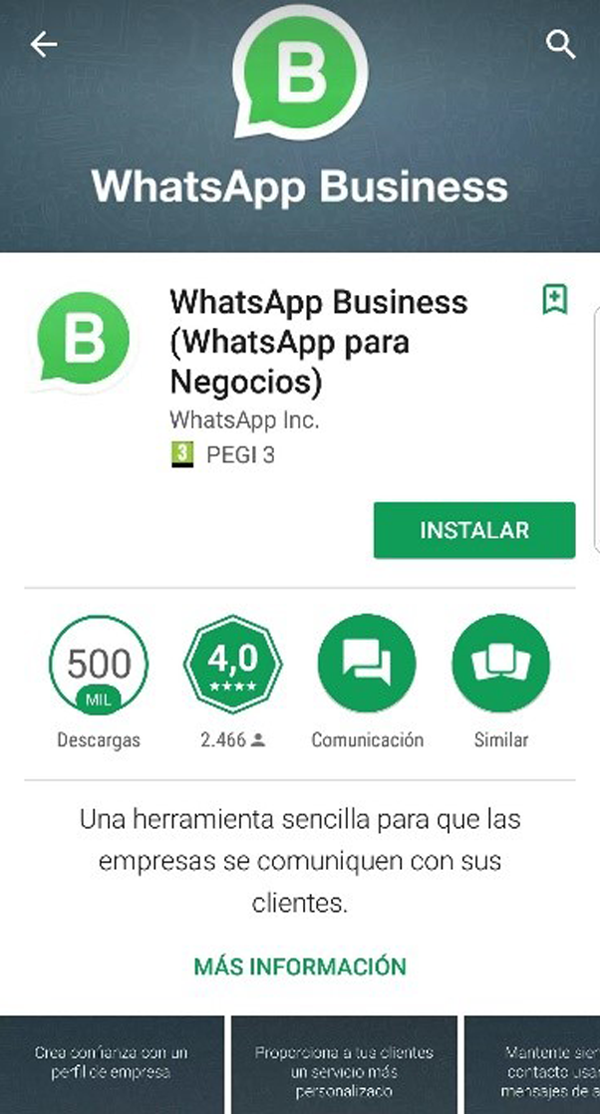Add WhatsApp Business to wishlist
The height and width of the screenshot is (1114, 600).
555,299
